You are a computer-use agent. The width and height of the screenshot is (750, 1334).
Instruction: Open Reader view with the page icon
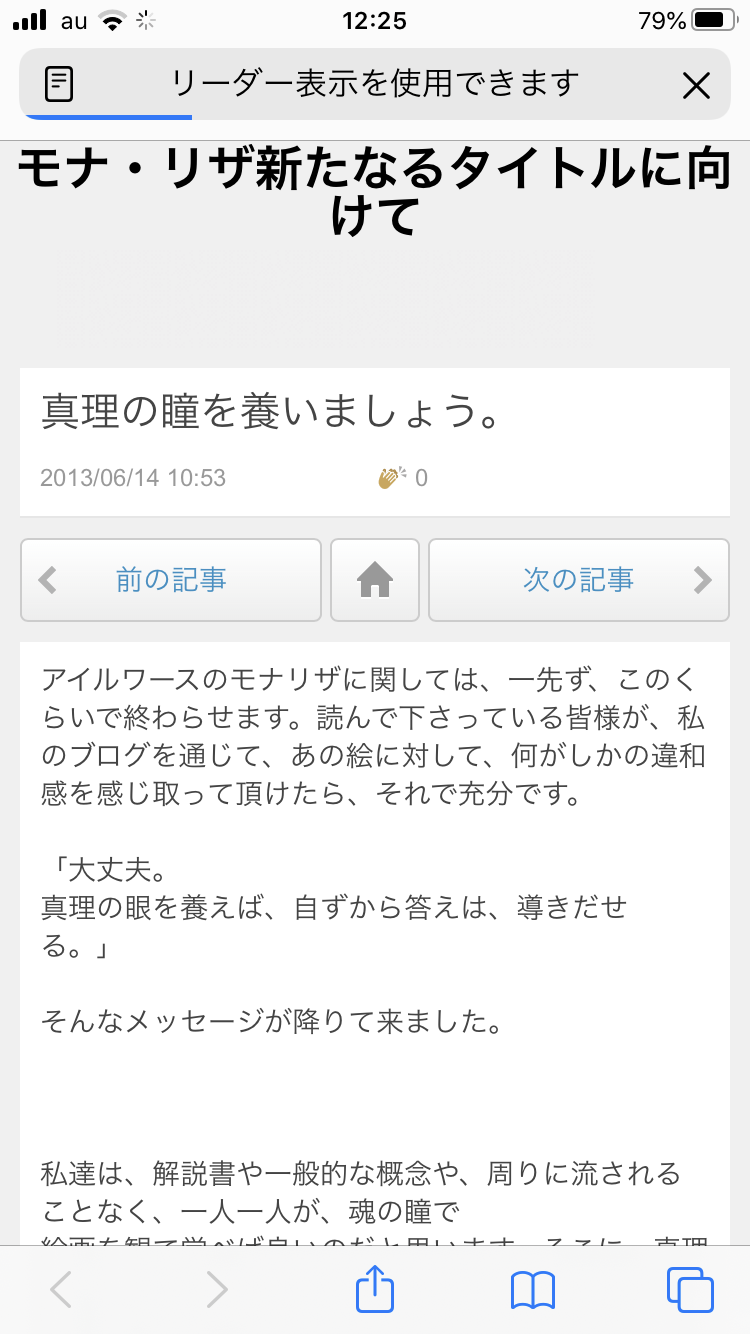point(60,85)
